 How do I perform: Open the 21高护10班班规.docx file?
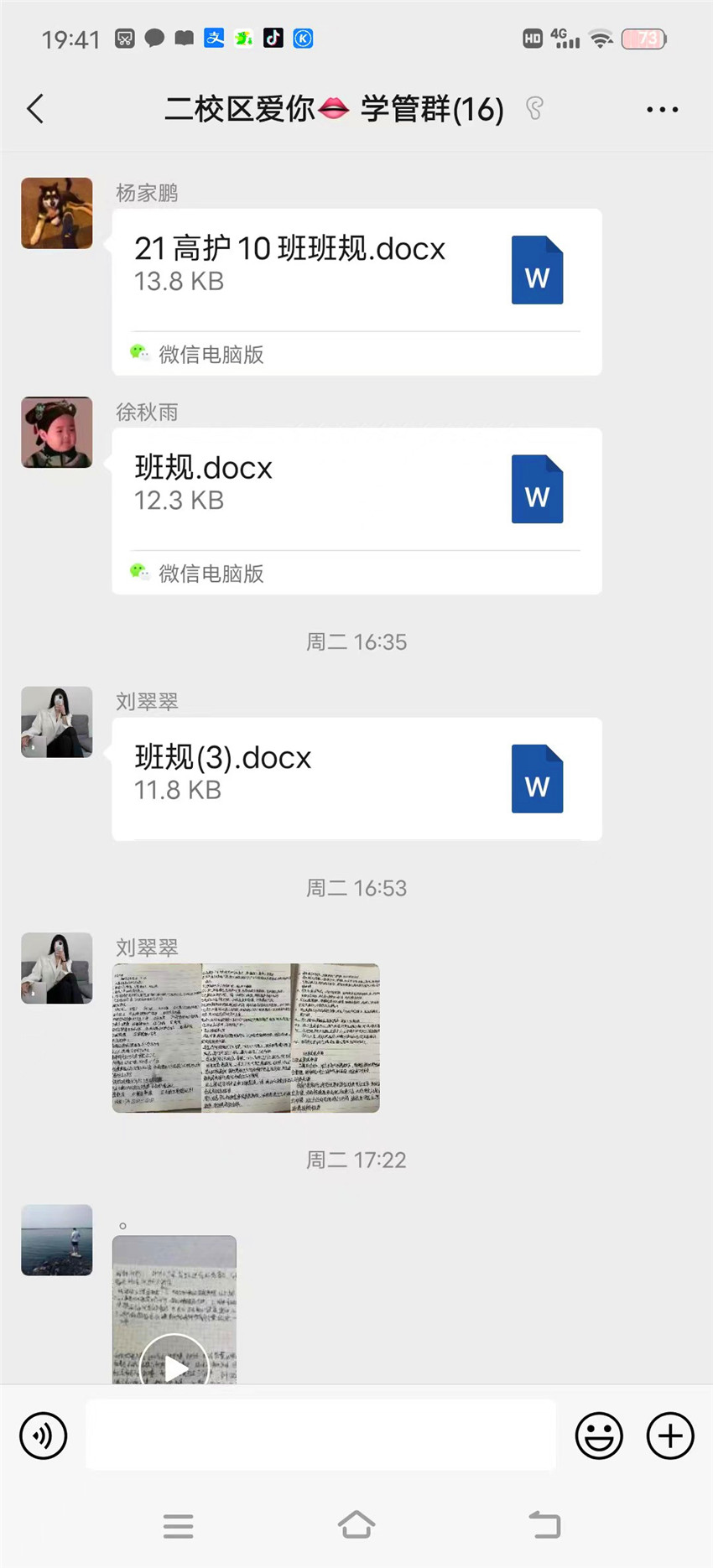(356, 292)
